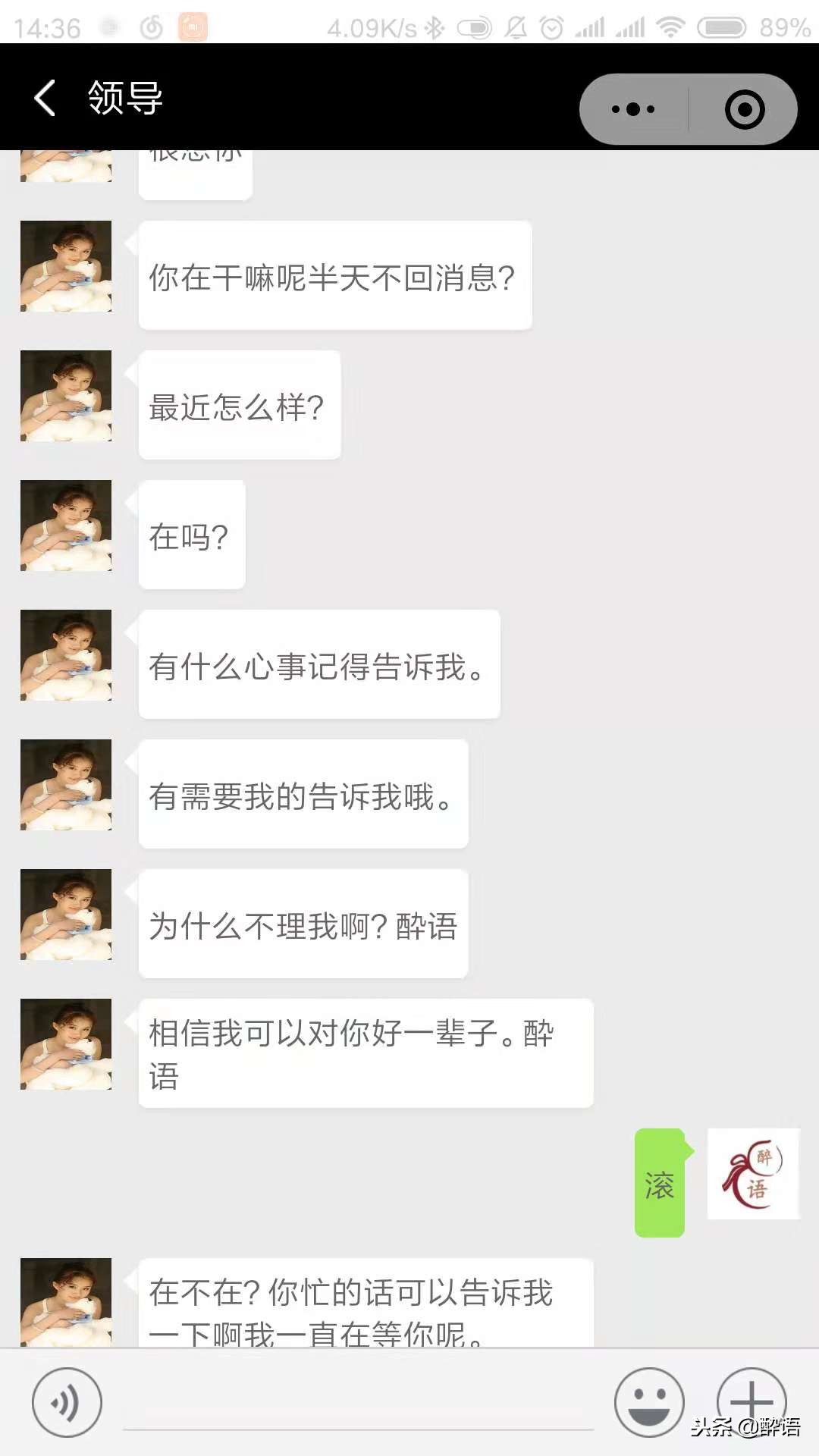Tap the battery indicator showing 89%
Image resolution: width=819 pixels, height=1456 pixels.
(x=723, y=25)
